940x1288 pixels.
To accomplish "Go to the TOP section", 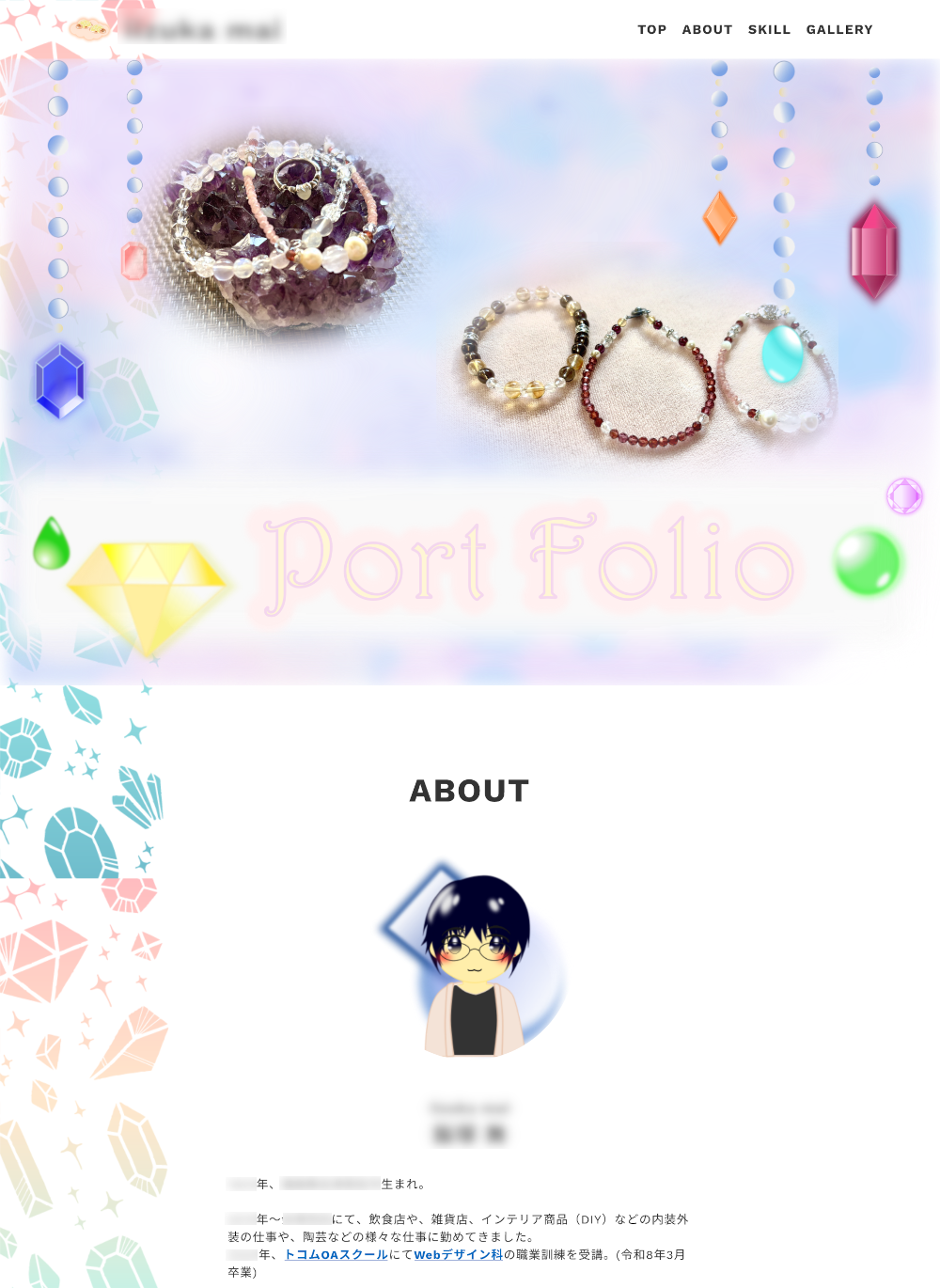I will pos(651,30).
